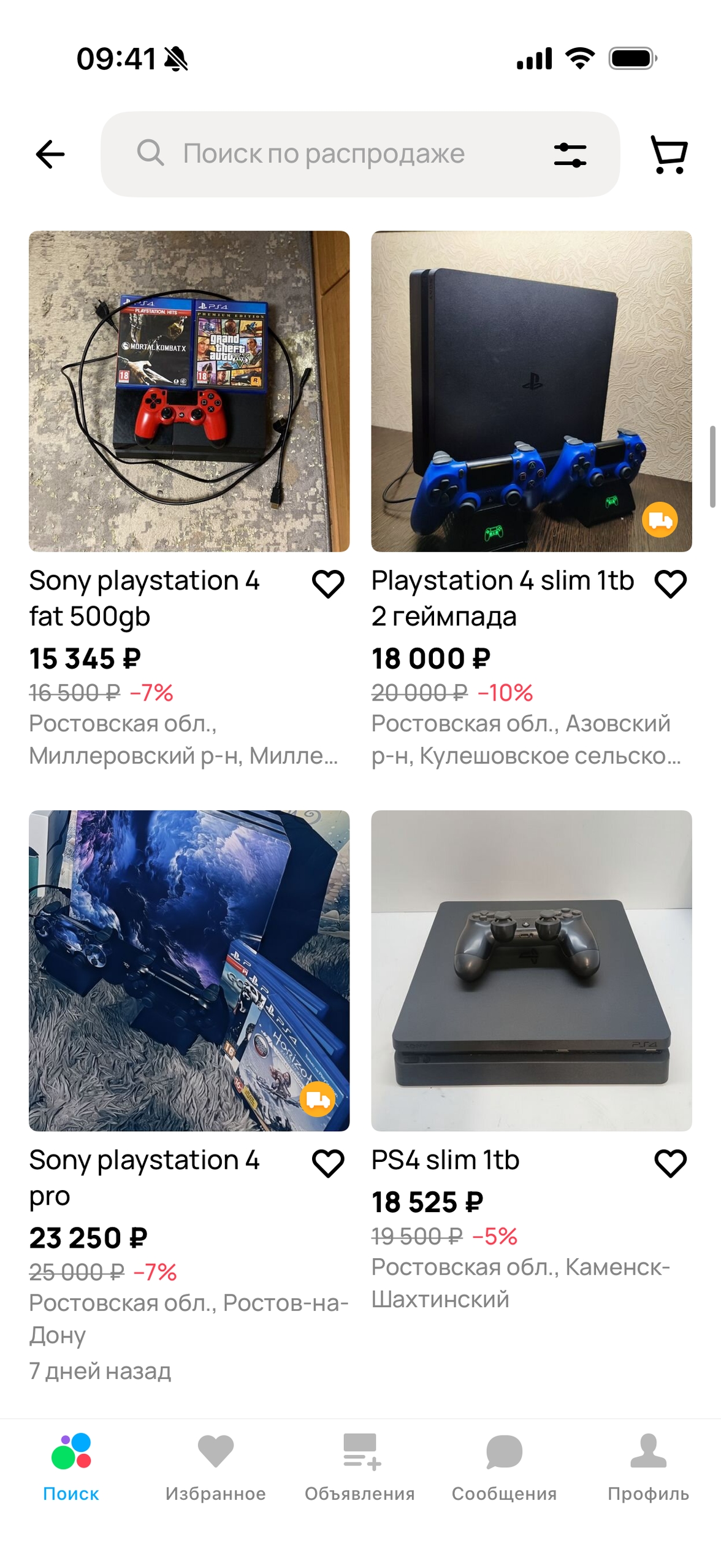Go to the Профиль tab
Image resolution: width=721 pixels, height=1568 pixels.
648,1466
